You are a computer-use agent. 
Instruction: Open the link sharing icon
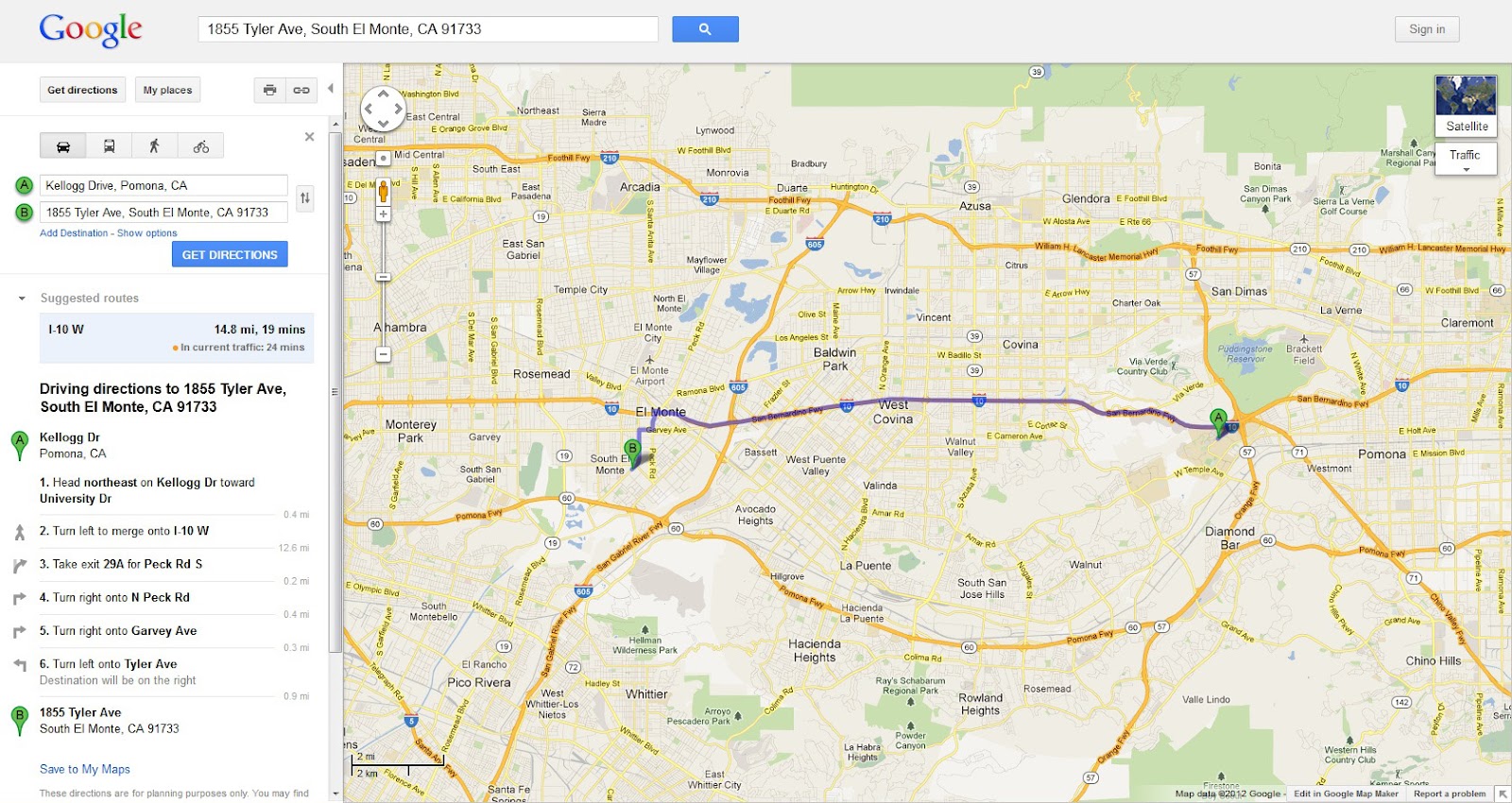(301, 90)
